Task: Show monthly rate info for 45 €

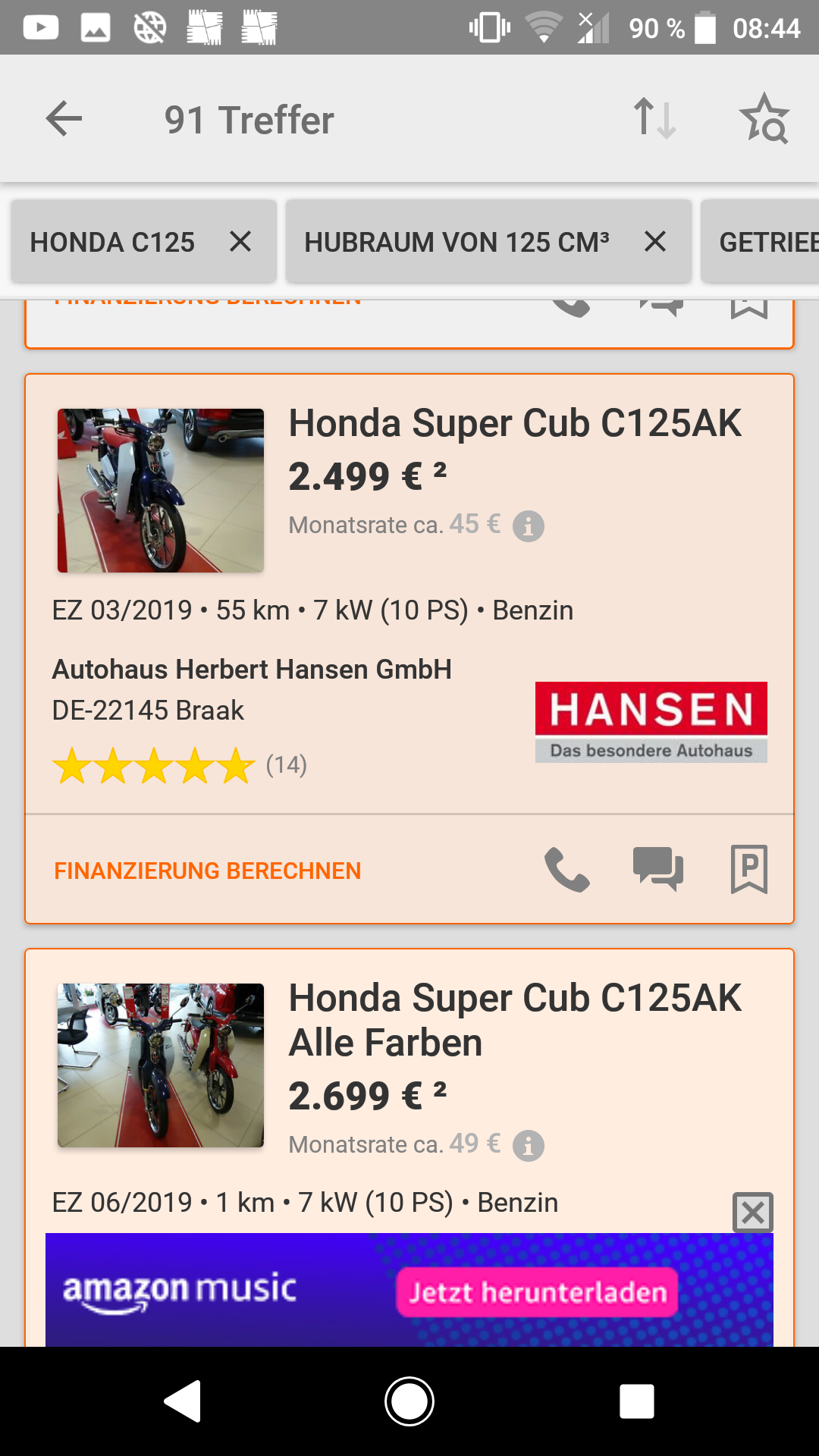Action: [529, 526]
